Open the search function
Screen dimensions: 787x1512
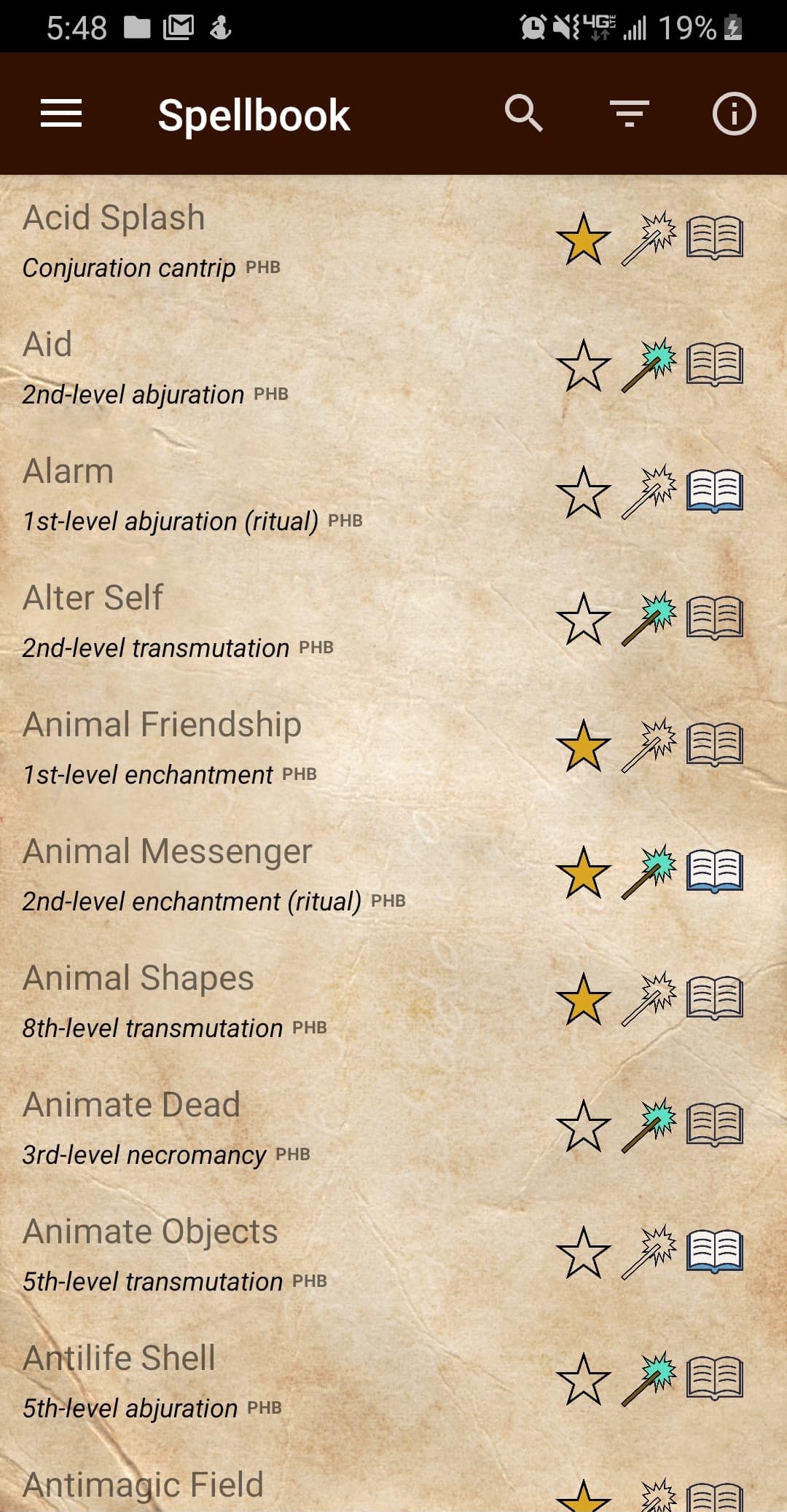(x=523, y=114)
